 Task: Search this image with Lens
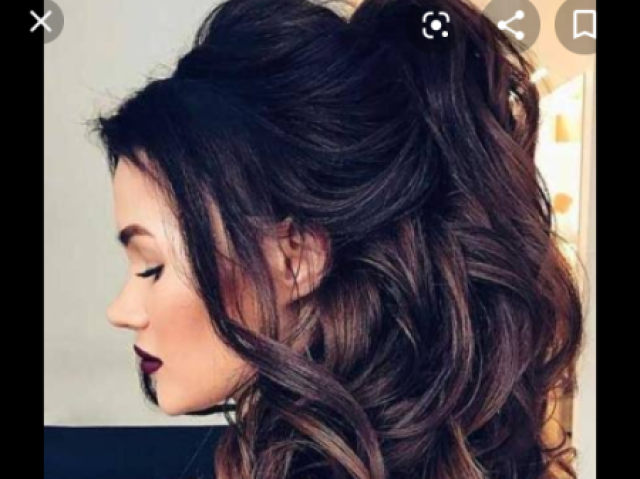435,25
